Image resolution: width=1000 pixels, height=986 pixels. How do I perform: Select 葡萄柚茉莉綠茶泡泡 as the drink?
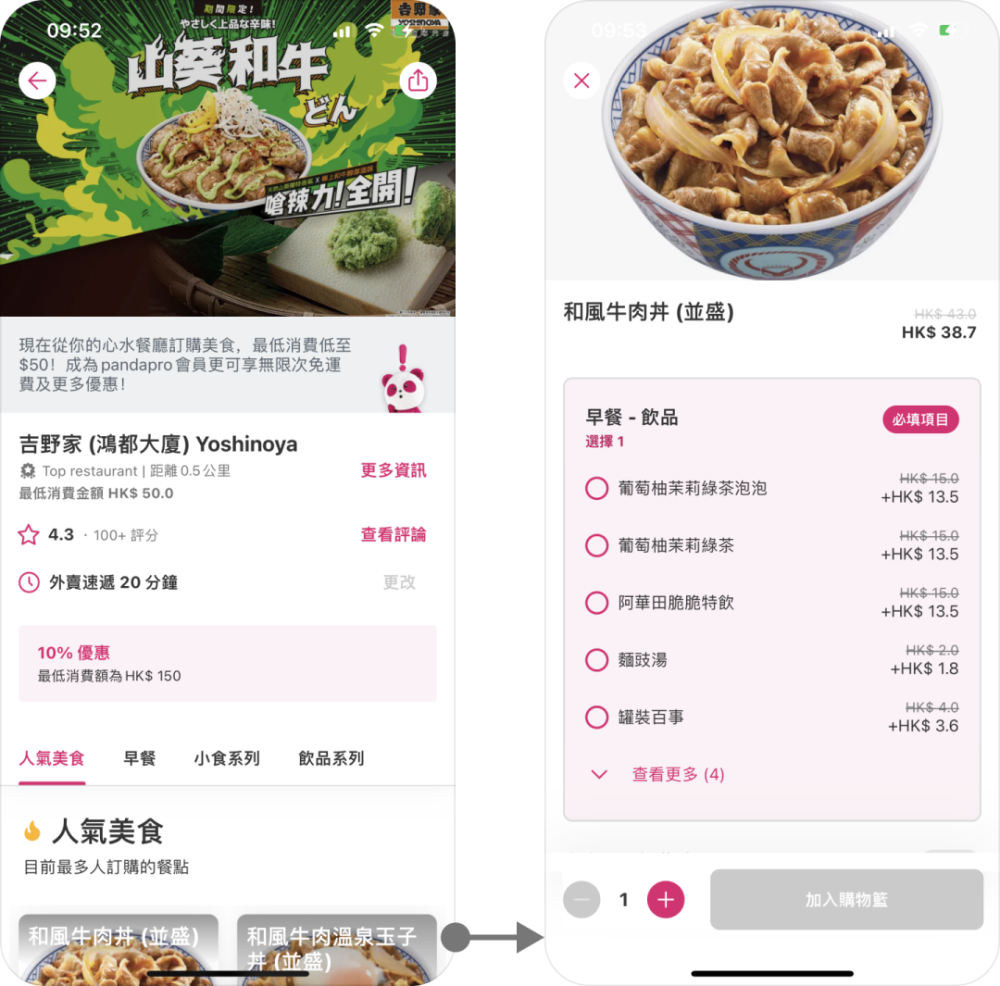coord(772,489)
